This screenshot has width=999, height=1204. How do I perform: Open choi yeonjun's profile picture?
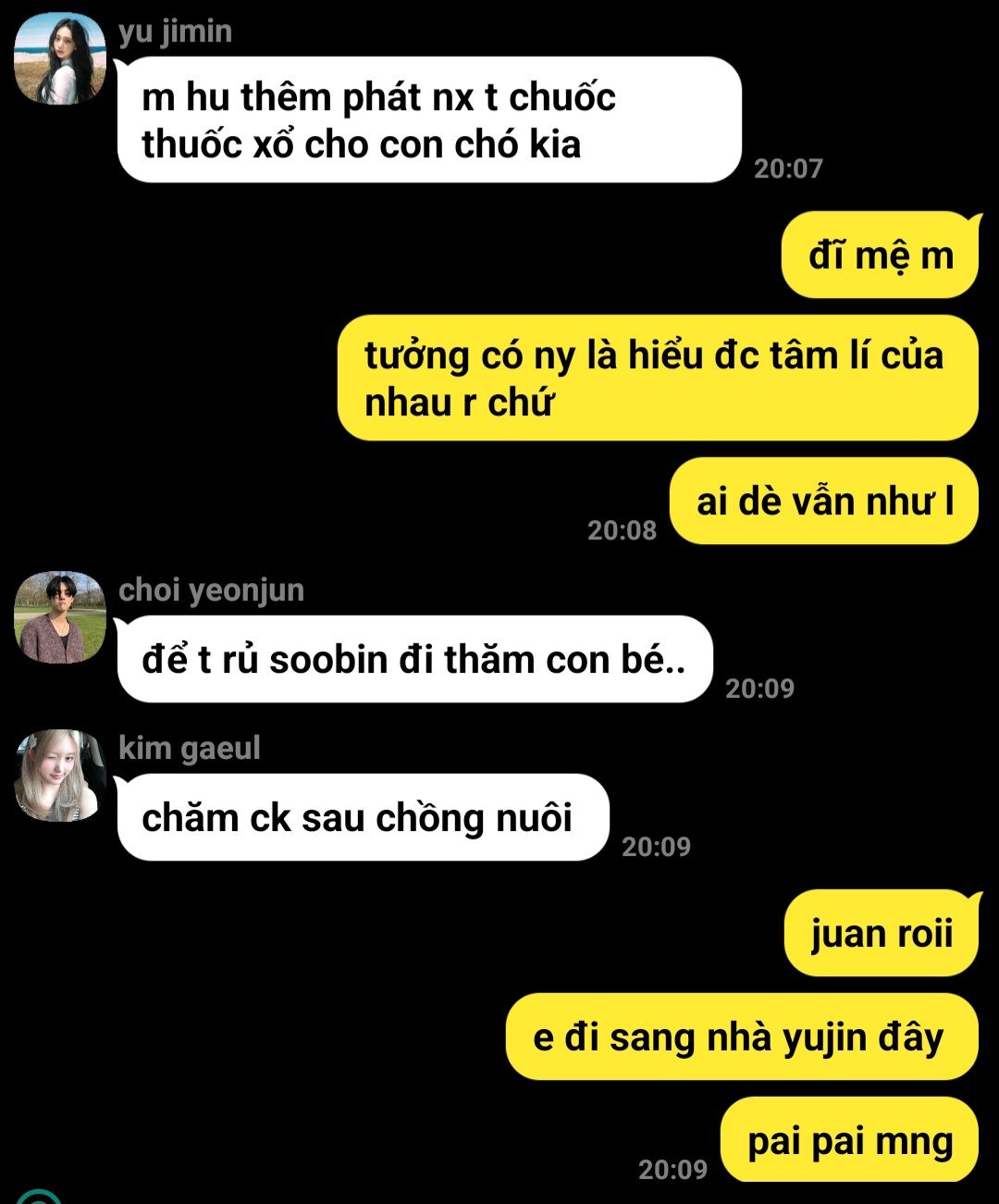click(59, 617)
